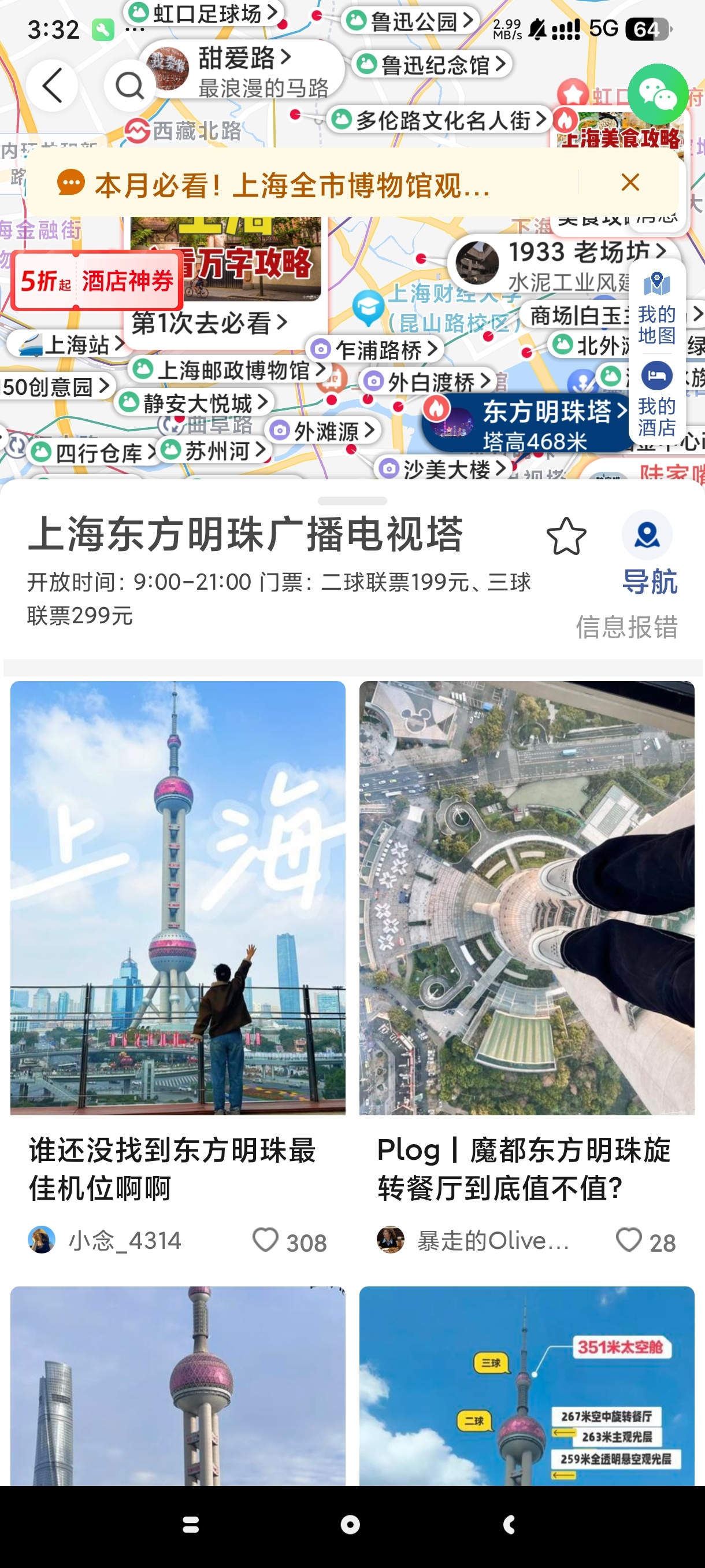
Task: Dismiss the museum notice banner
Action: 630,183
